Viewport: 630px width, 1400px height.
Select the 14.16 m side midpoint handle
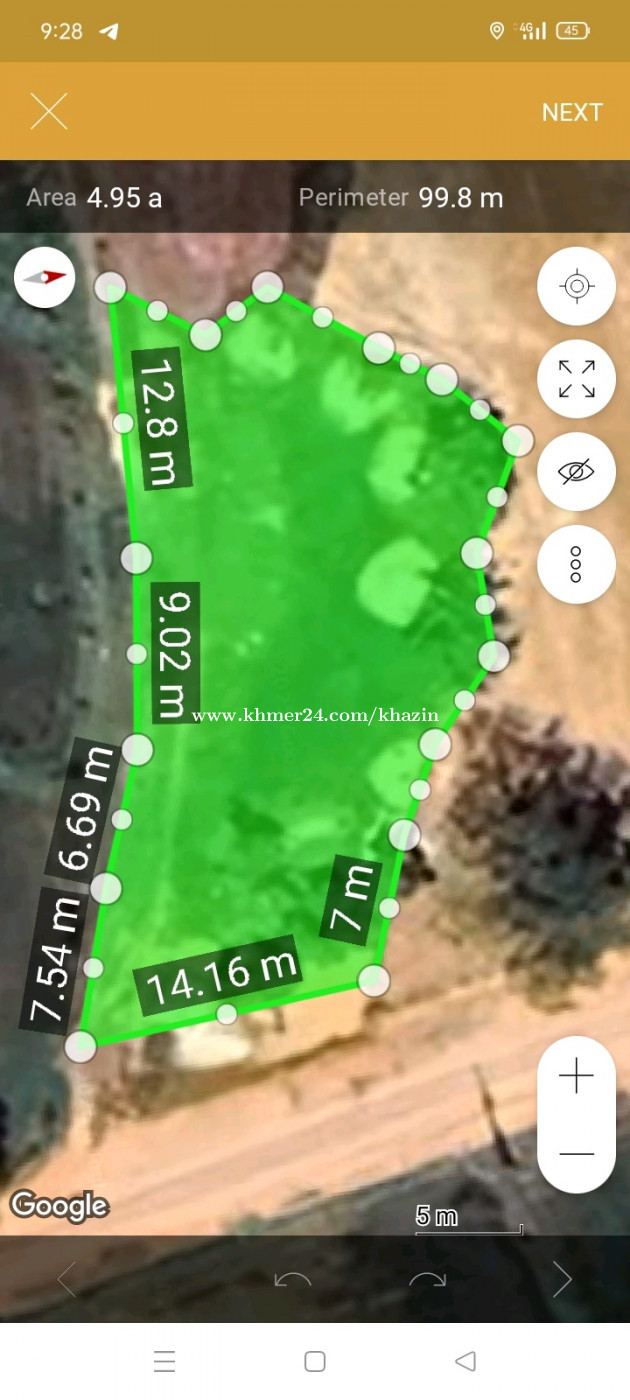point(227,1014)
